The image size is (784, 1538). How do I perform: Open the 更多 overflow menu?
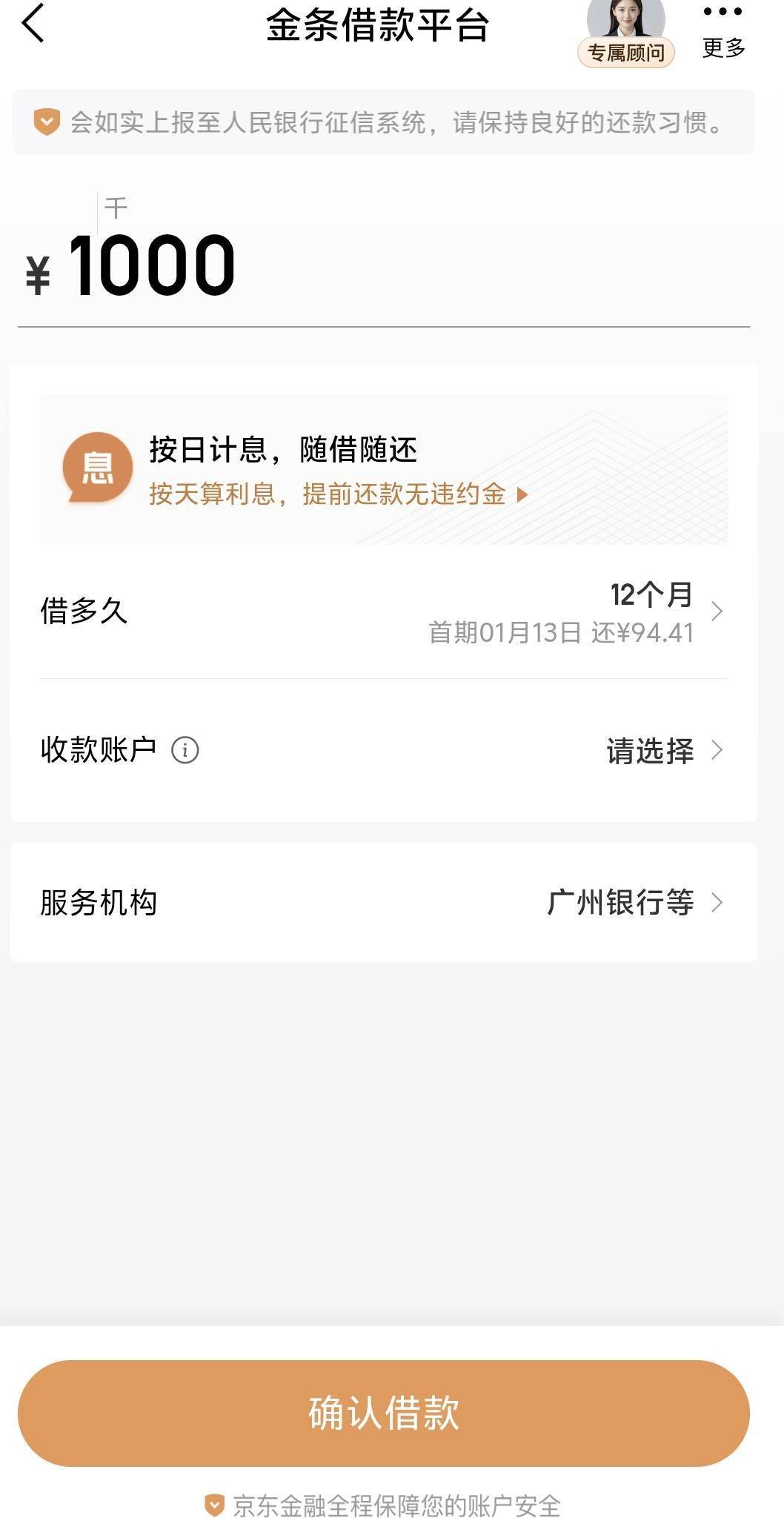(723, 31)
